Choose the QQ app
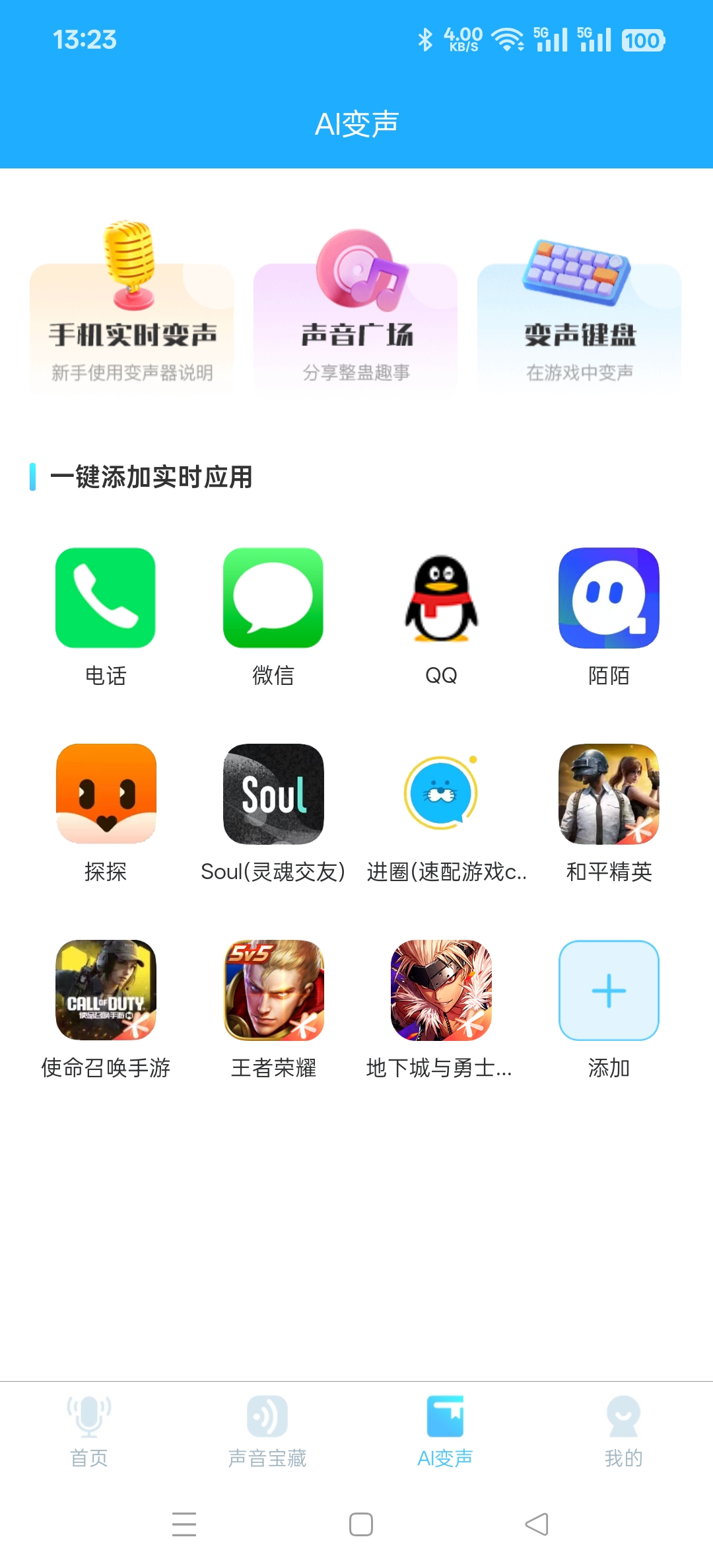713x1568 pixels. (x=441, y=598)
